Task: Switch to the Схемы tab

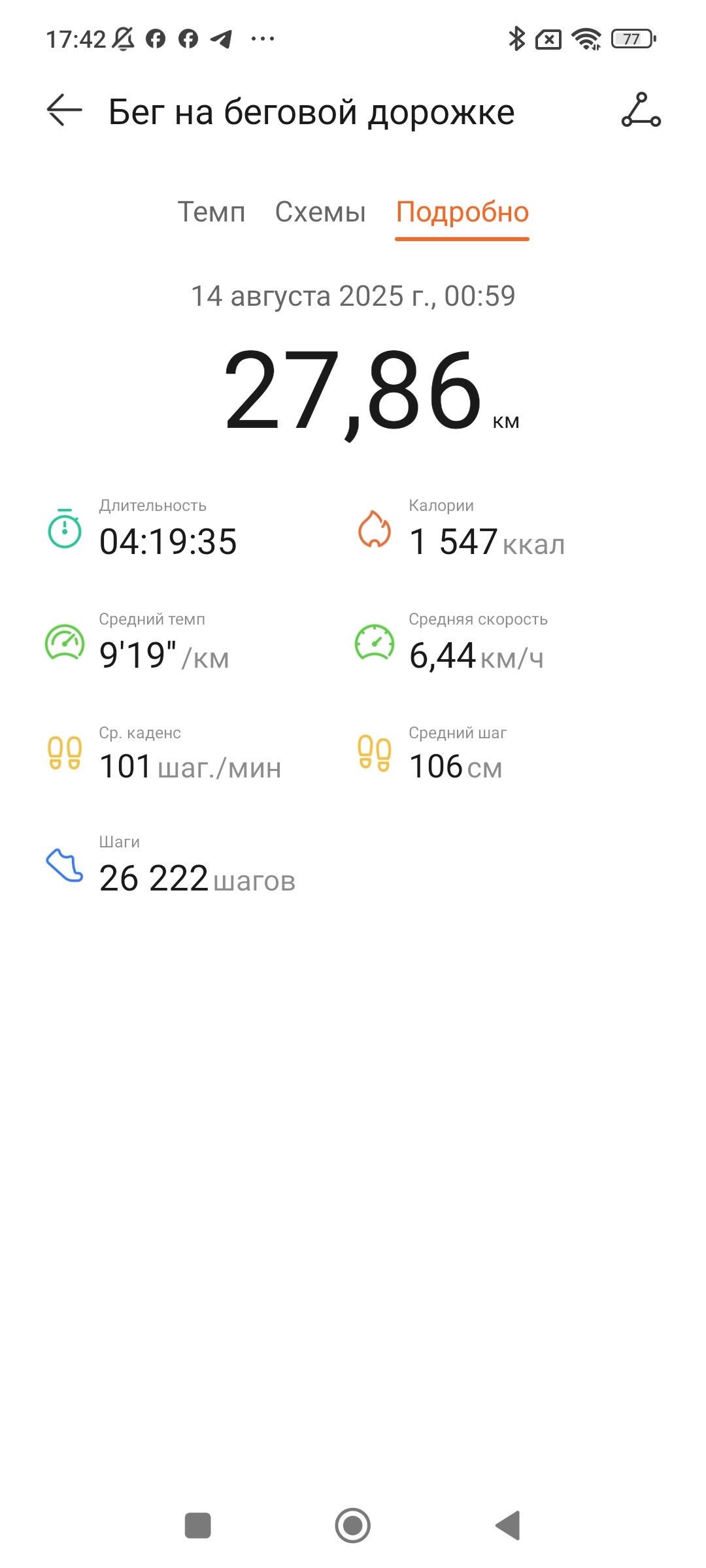Action: point(320,212)
